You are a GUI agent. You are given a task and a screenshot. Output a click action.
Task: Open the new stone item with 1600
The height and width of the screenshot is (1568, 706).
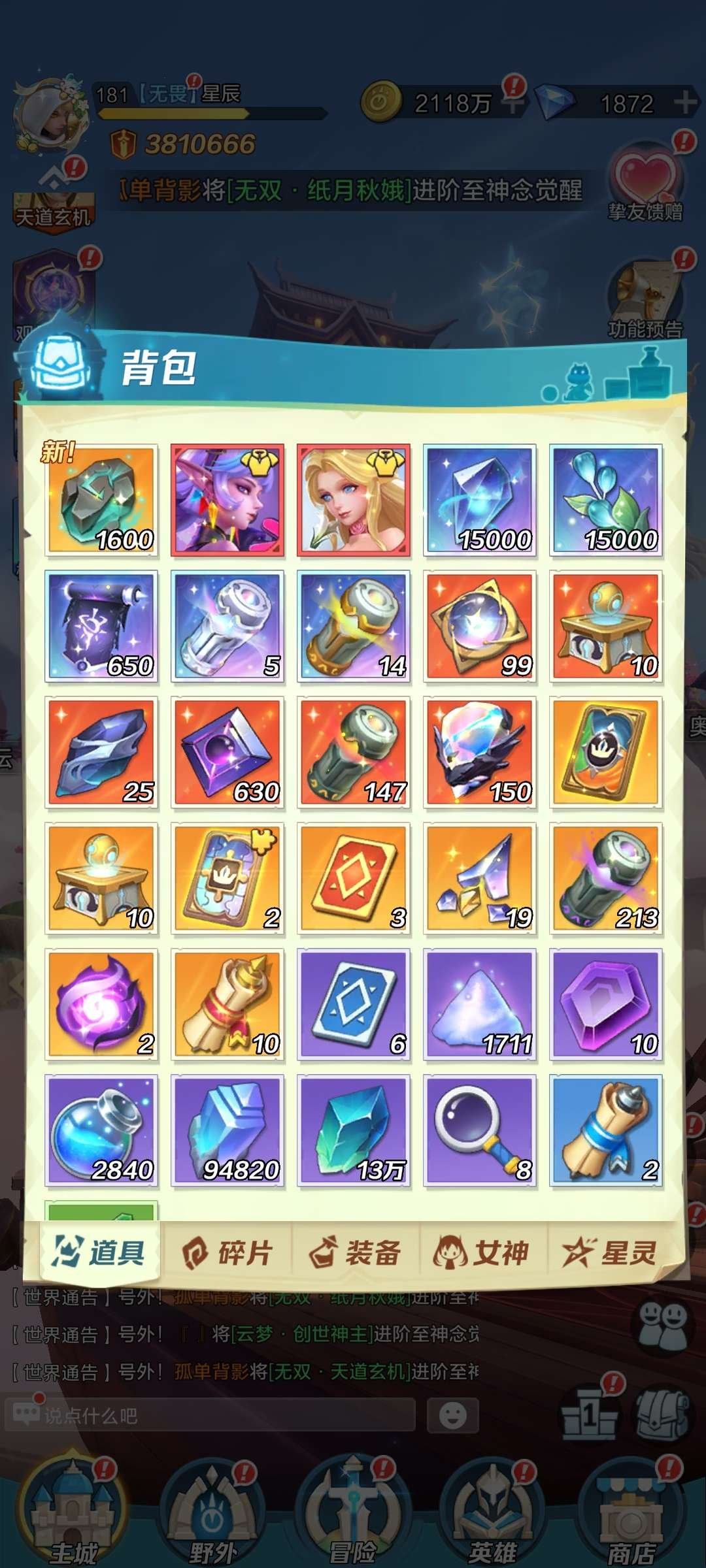pos(101,500)
